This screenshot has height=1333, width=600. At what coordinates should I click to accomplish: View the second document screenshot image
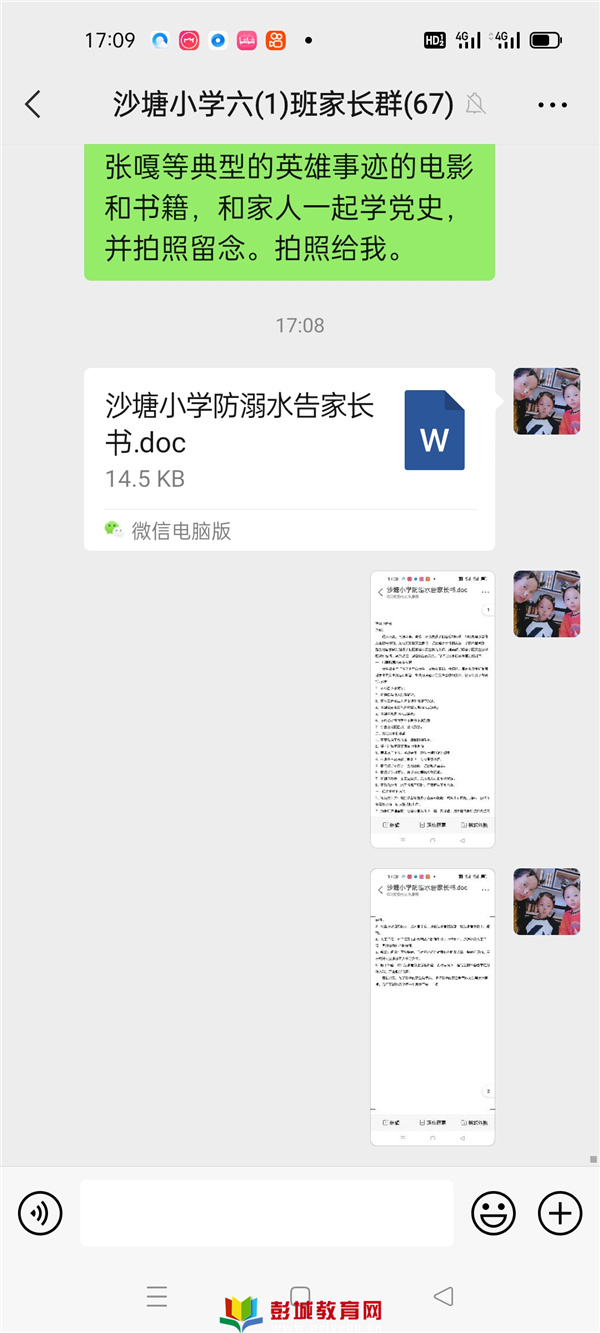pos(432,1006)
